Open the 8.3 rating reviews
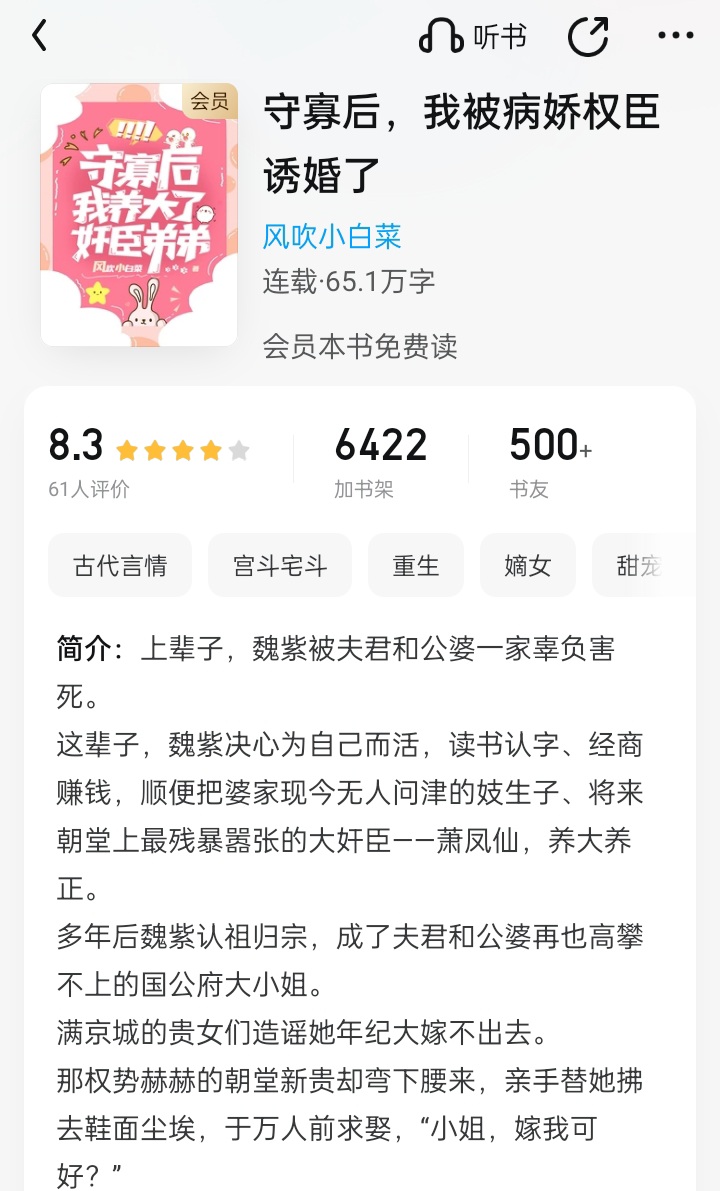This screenshot has width=720, height=1191. tap(149, 460)
